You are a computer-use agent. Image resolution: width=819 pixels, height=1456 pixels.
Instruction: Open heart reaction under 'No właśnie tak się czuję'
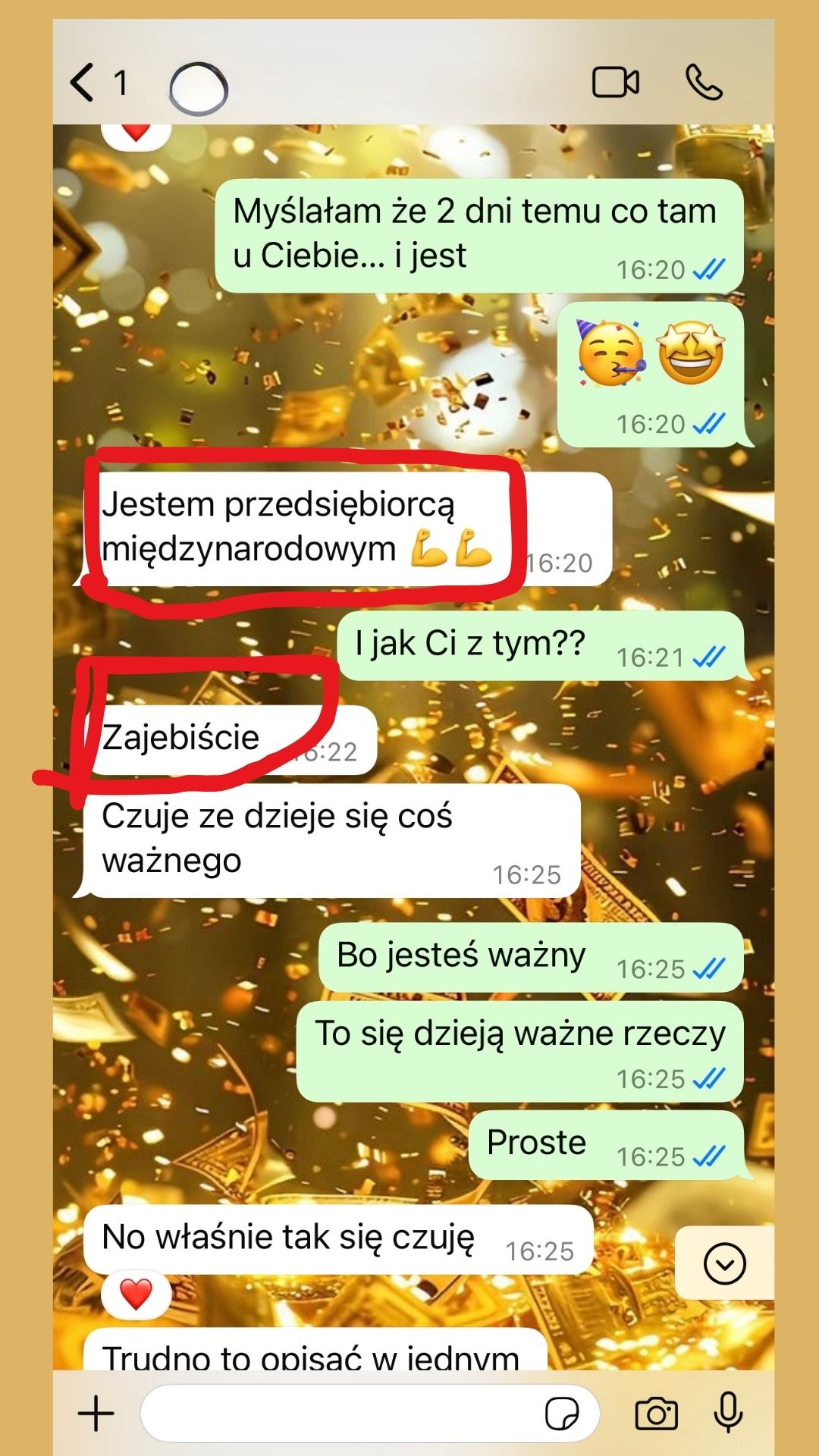point(136,1294)
